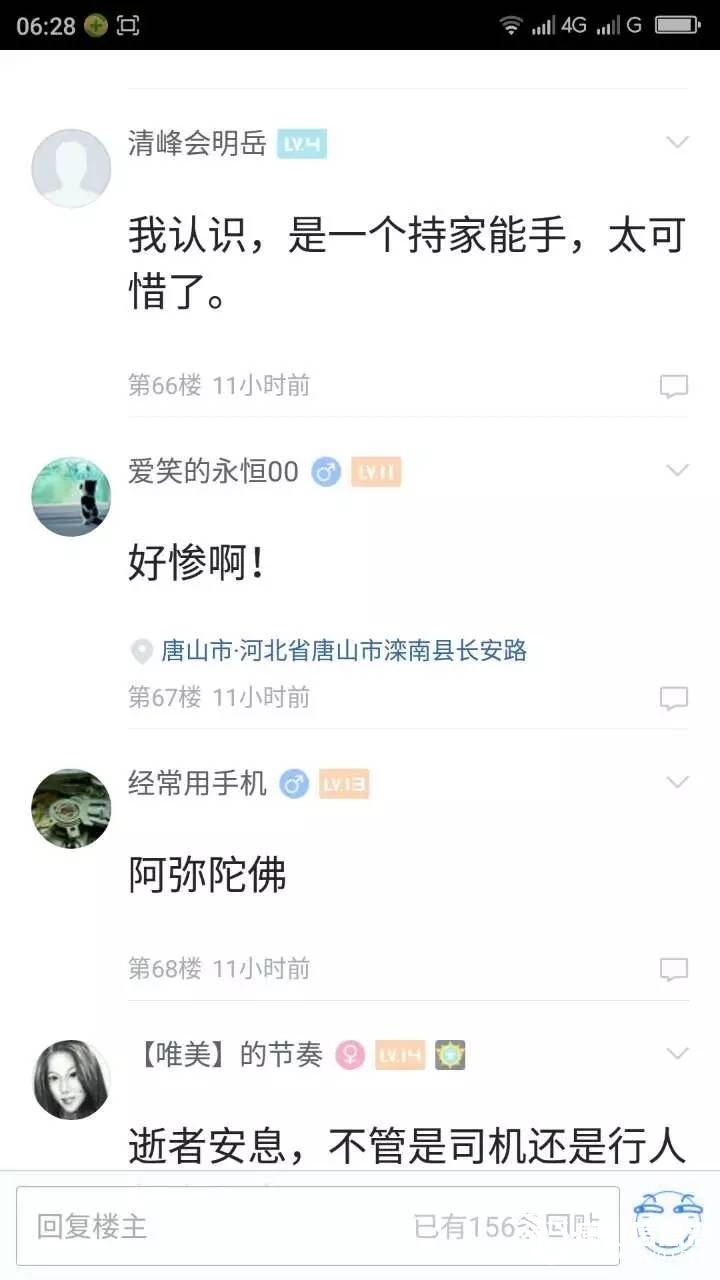Open 经常用手机's profile avatar

[x=71, y=808]
